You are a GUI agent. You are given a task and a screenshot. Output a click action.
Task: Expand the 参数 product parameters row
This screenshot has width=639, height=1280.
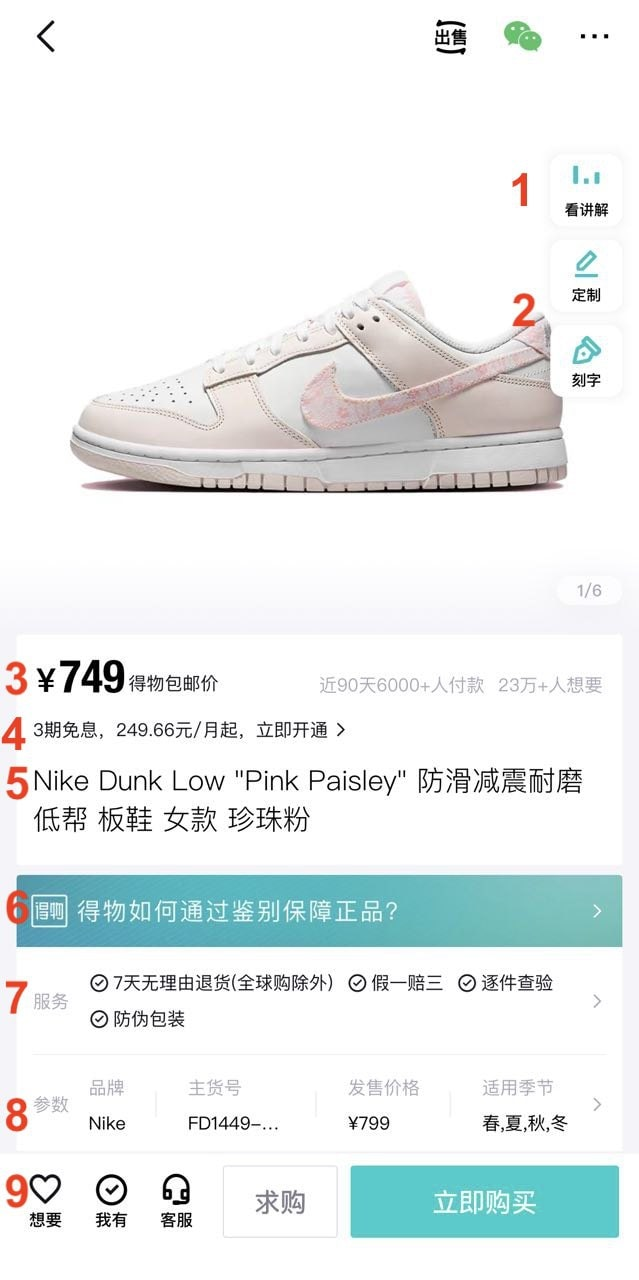coord(597,1105)
